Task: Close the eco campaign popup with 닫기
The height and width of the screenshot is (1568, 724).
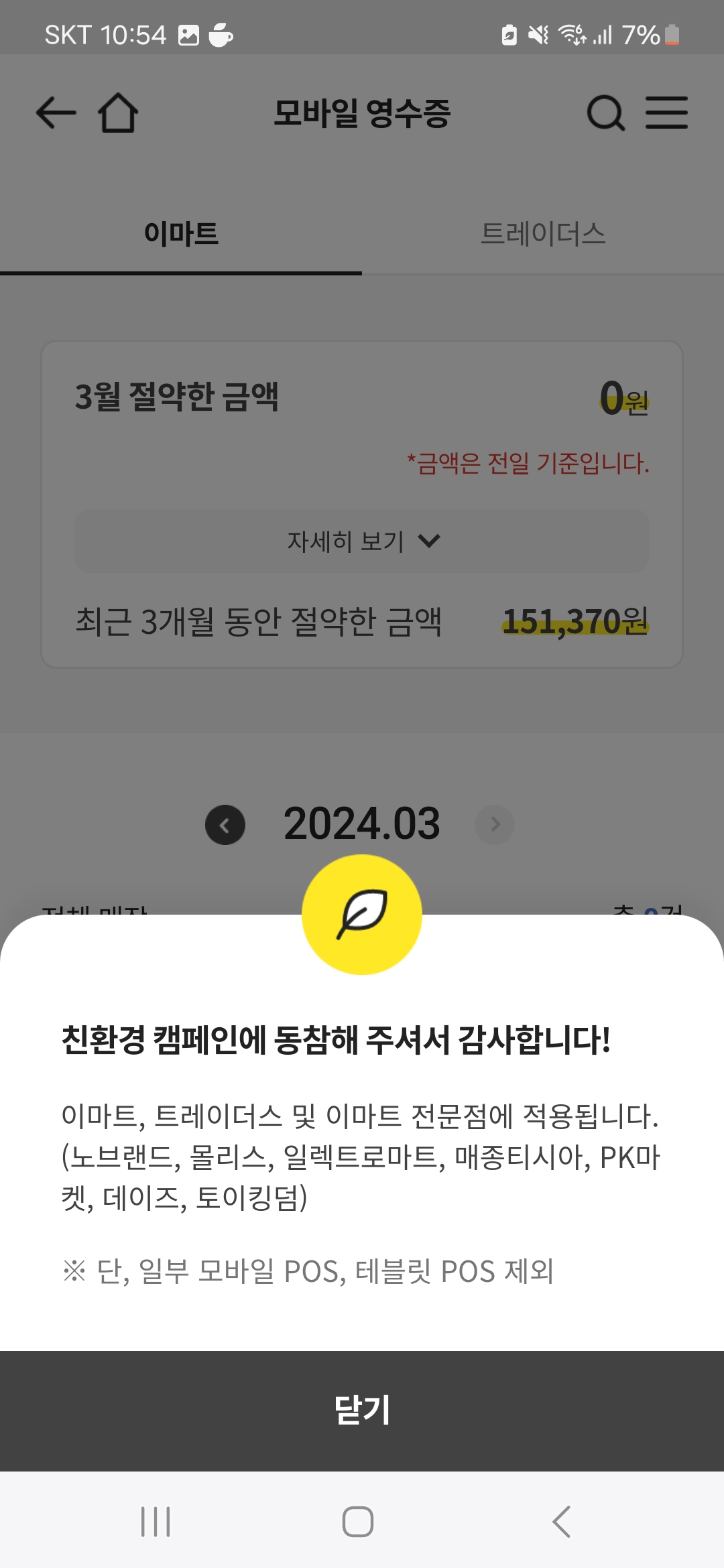Action: (362, 1411)
